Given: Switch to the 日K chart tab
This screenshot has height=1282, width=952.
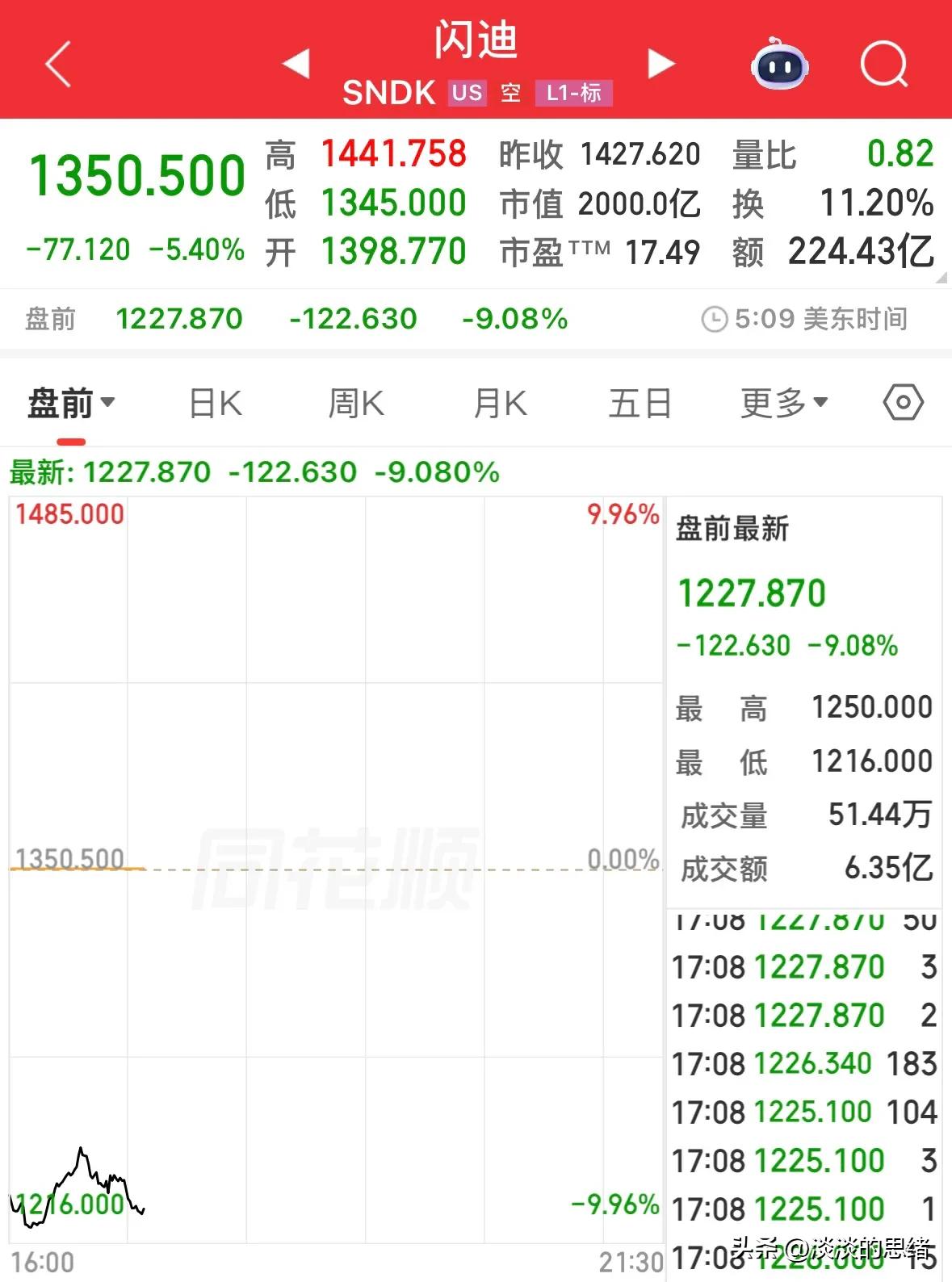Looking at the screenshot, I should 215,403.
